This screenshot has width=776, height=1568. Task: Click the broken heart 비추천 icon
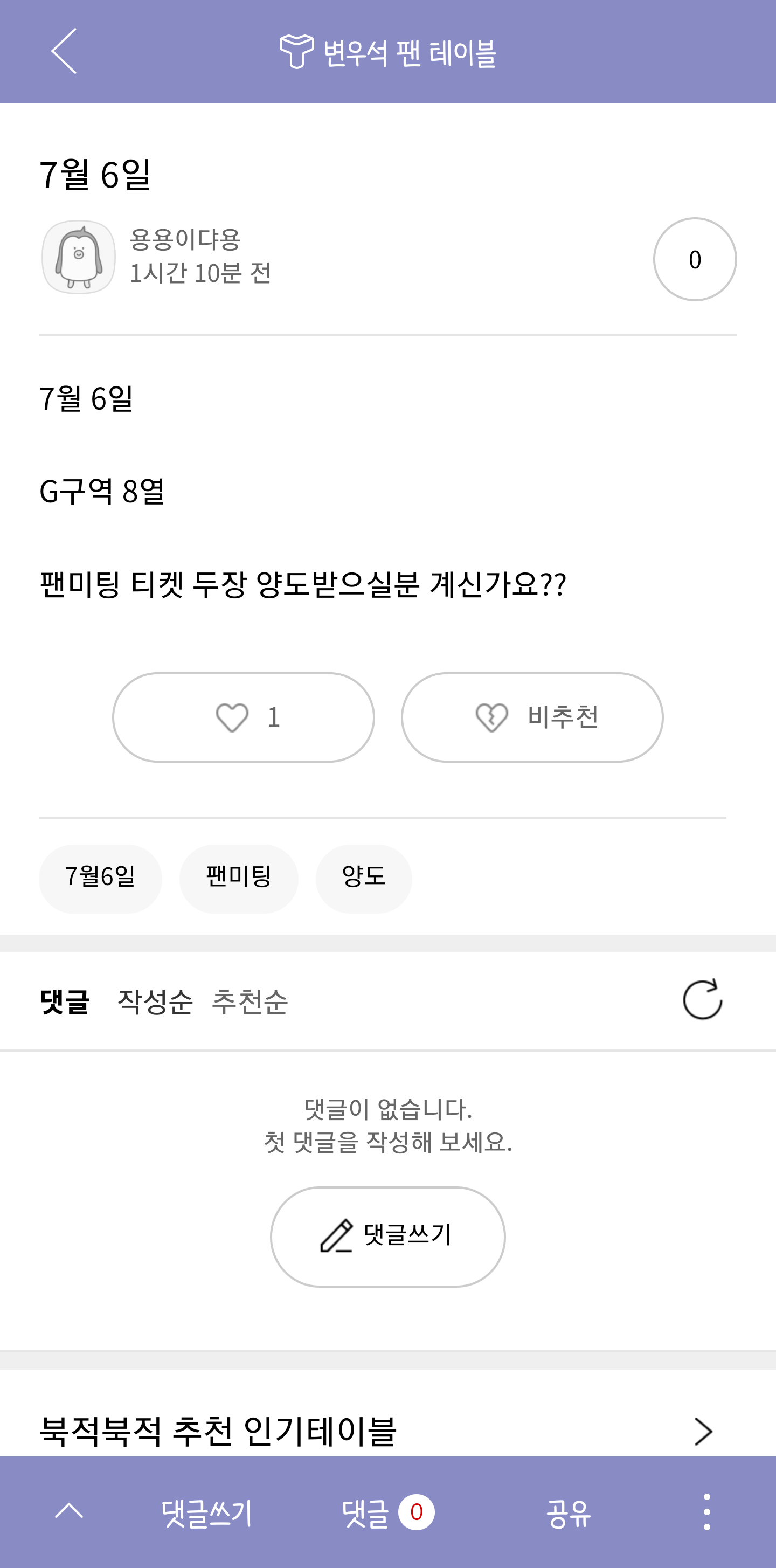coord(493,717)
